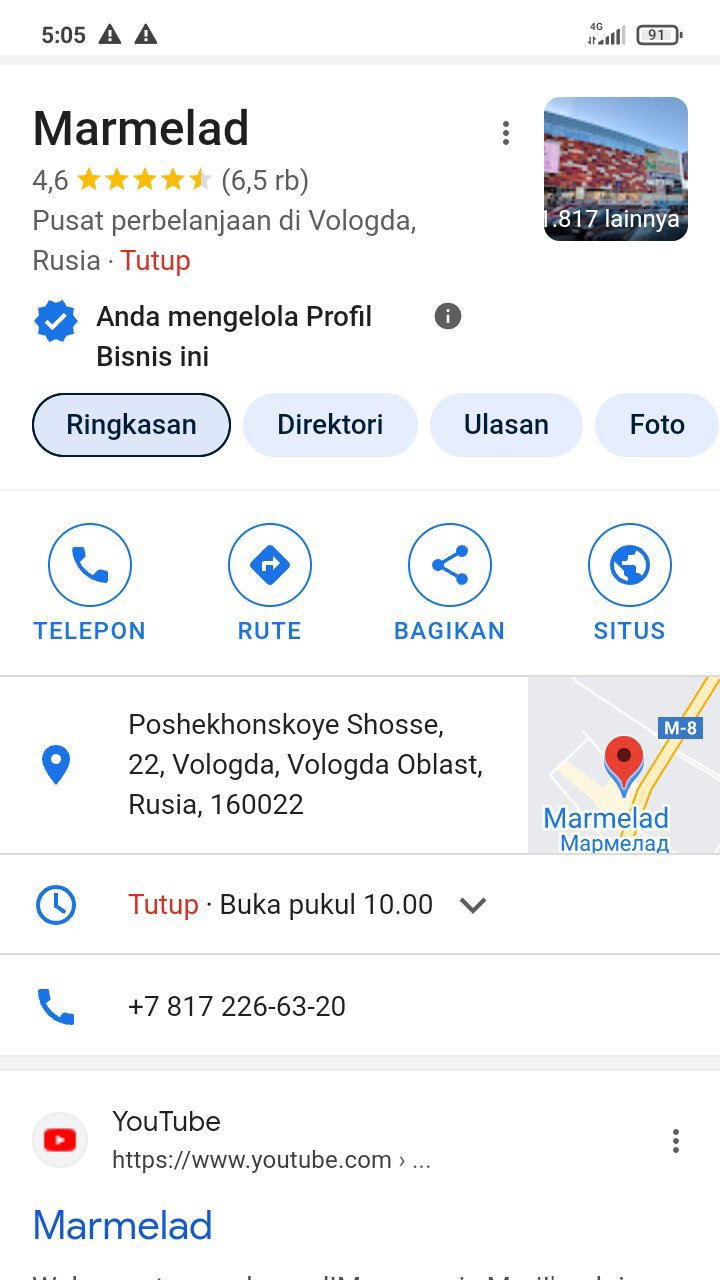Open the overflow menu for YouTube result
The image size is (720, 1280).
click(676, 1141)
